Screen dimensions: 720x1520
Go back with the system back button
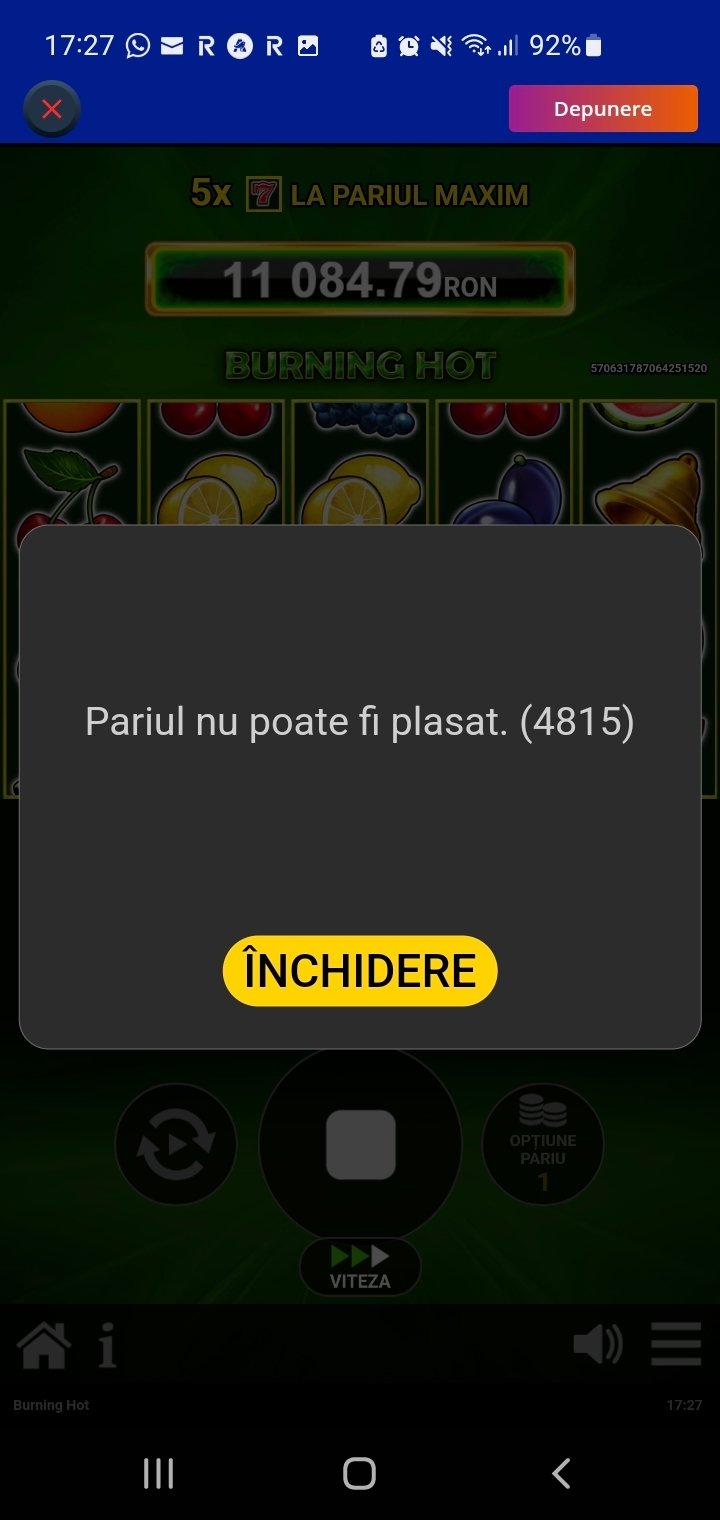(561, 1473)
